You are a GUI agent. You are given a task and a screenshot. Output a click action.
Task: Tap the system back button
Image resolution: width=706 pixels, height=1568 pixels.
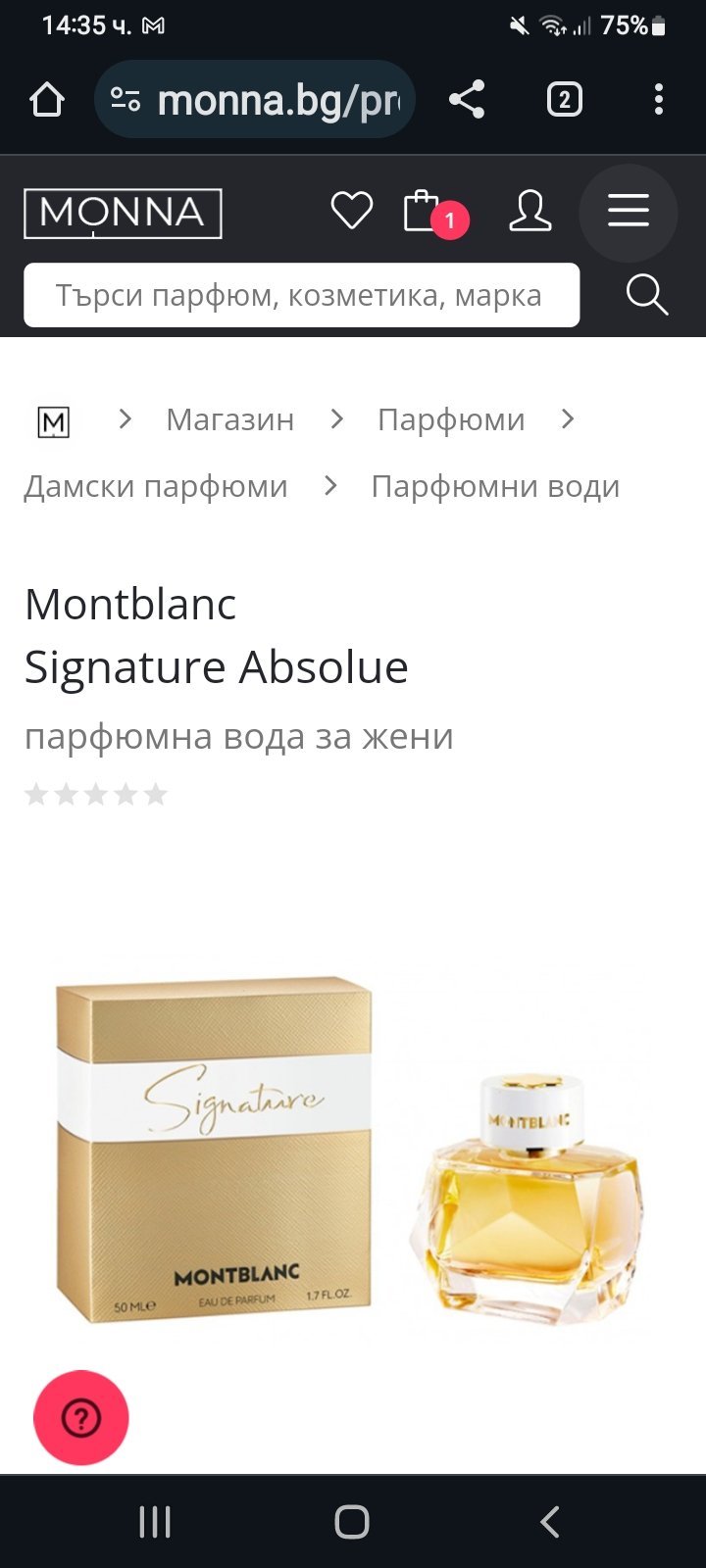click(550, 1522)
